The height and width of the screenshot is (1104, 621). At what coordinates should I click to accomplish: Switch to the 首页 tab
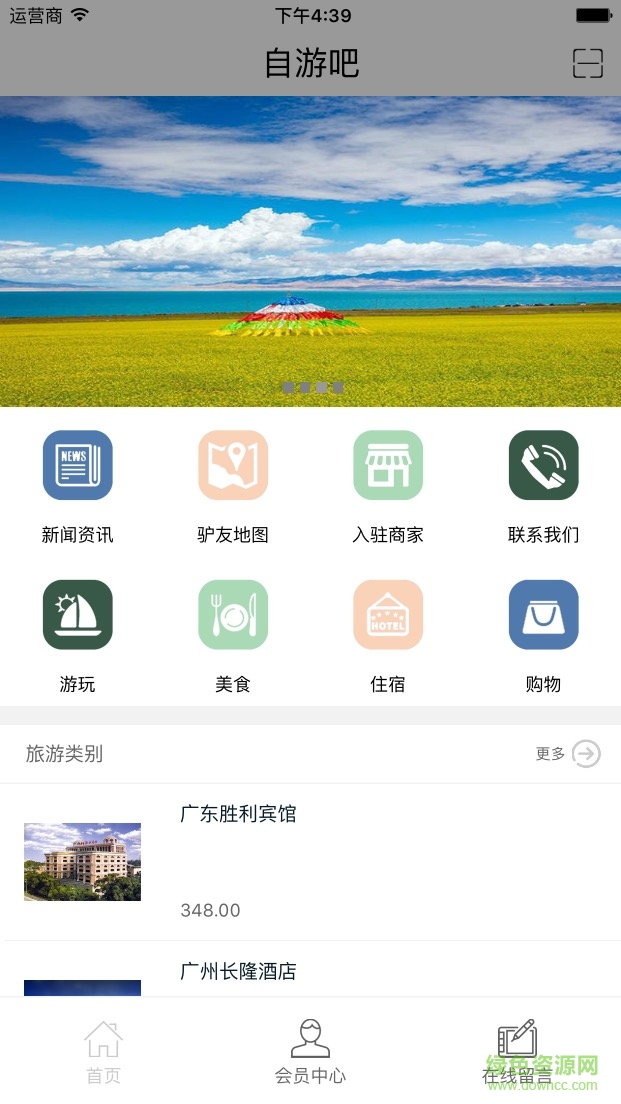[x=103, y=1052]
